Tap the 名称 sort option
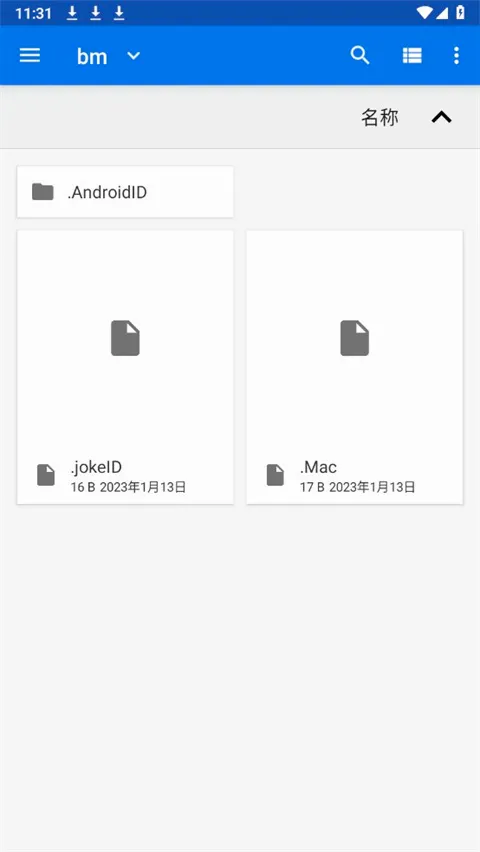480x852 pixels. click(x=380, y=117)
